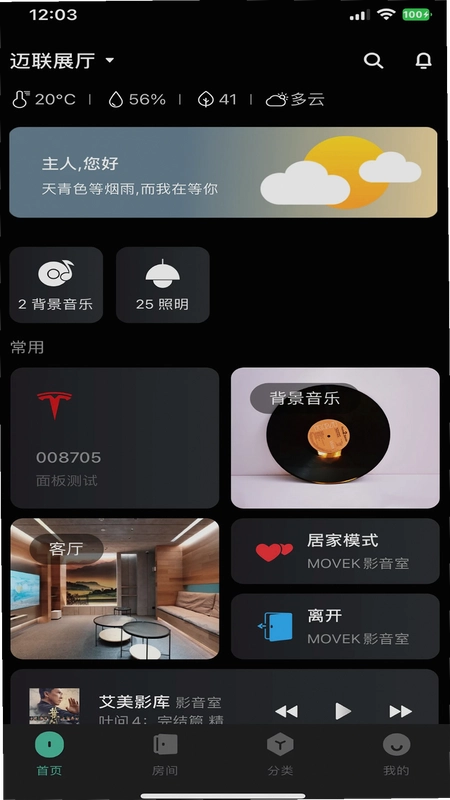Switch to the 首页 tab
450x800 pixels.
tap(49, 755)
